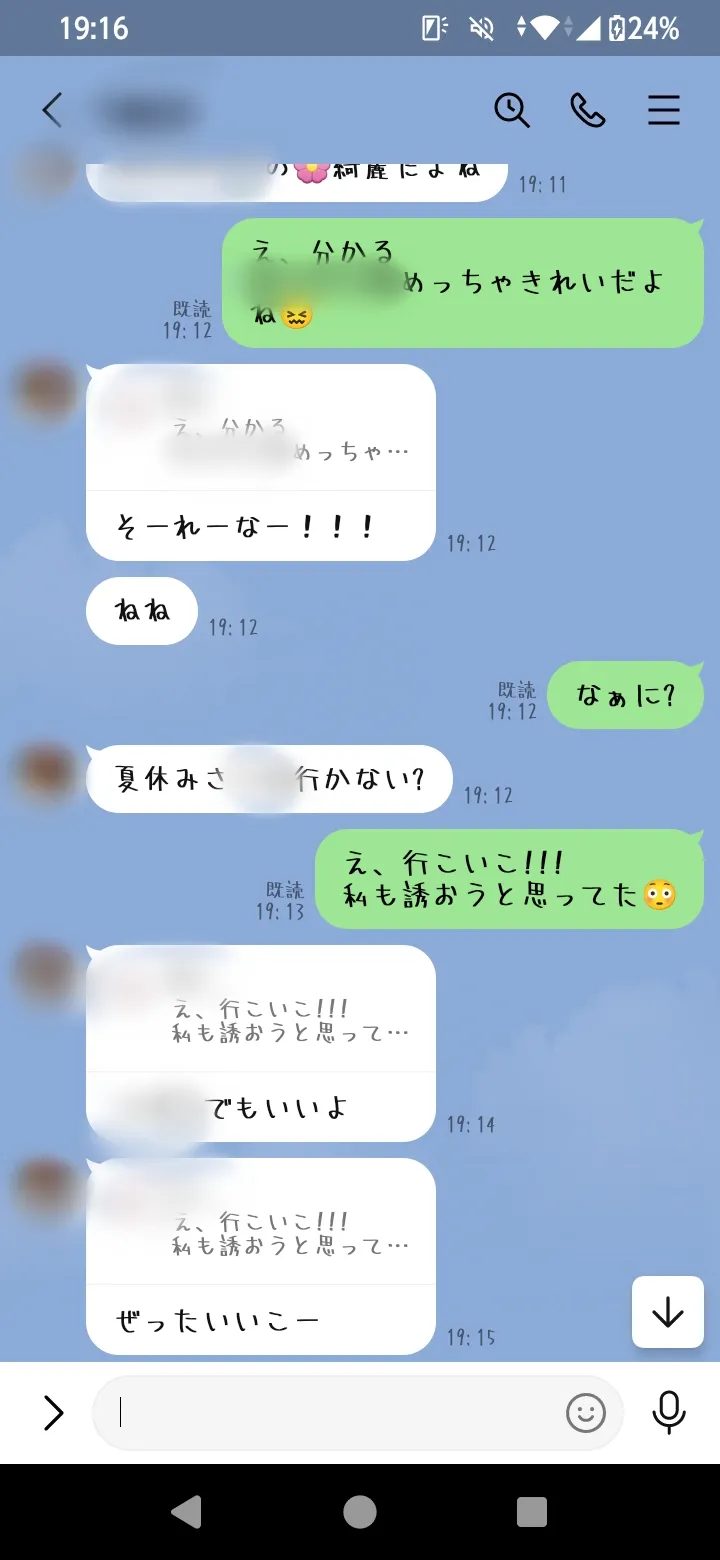This screenshot has width=720, height=1560.
Task: Search messages in this chat
Action: (x=512, y=110)
